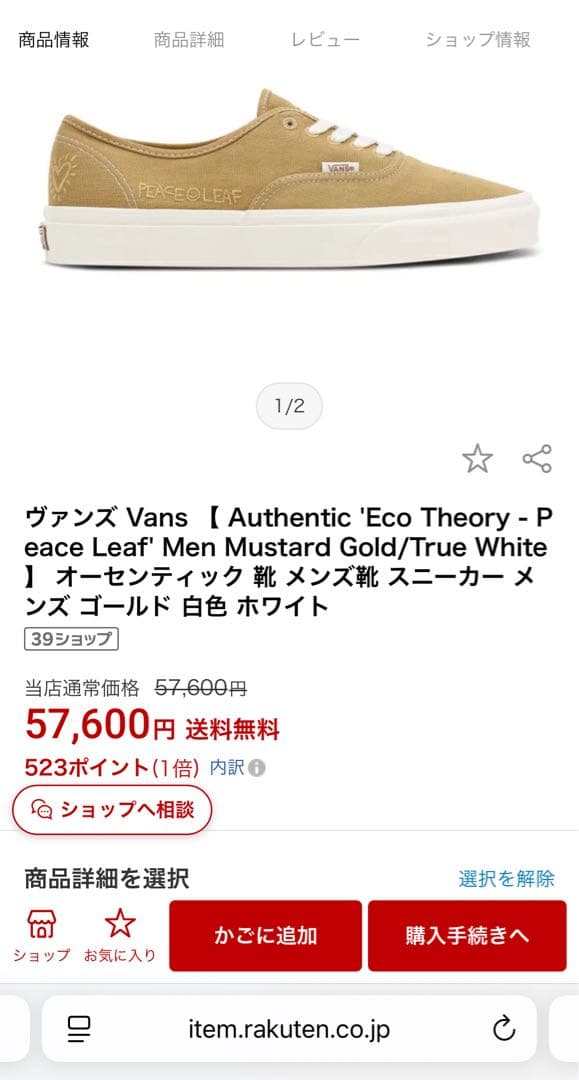Open the point 内訳 breakdown link
Image resolution: width=579 pixels, height=1080 pixels.
click(237, 767)
